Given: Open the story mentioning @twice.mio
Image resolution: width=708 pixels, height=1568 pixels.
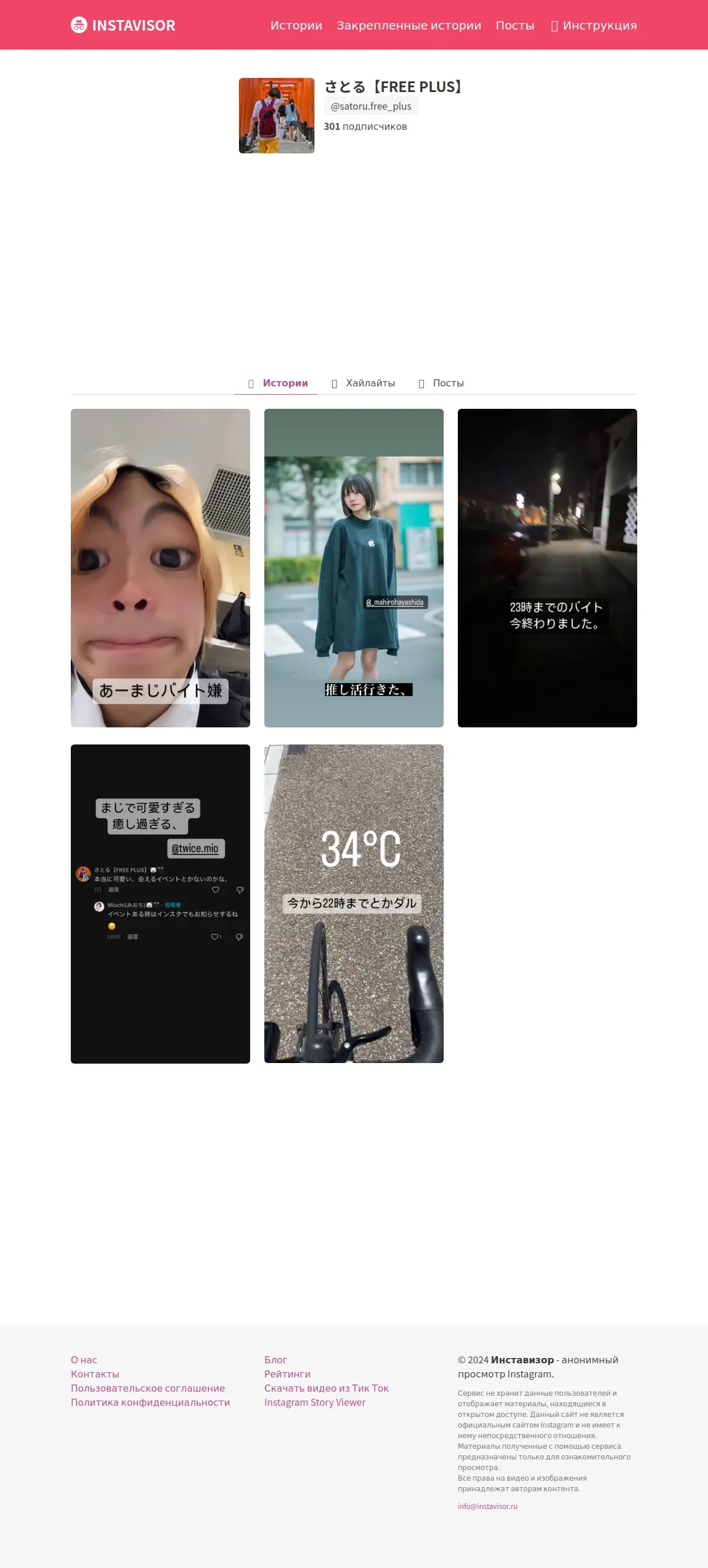Looking at the screenshot, I should (160, 904).
